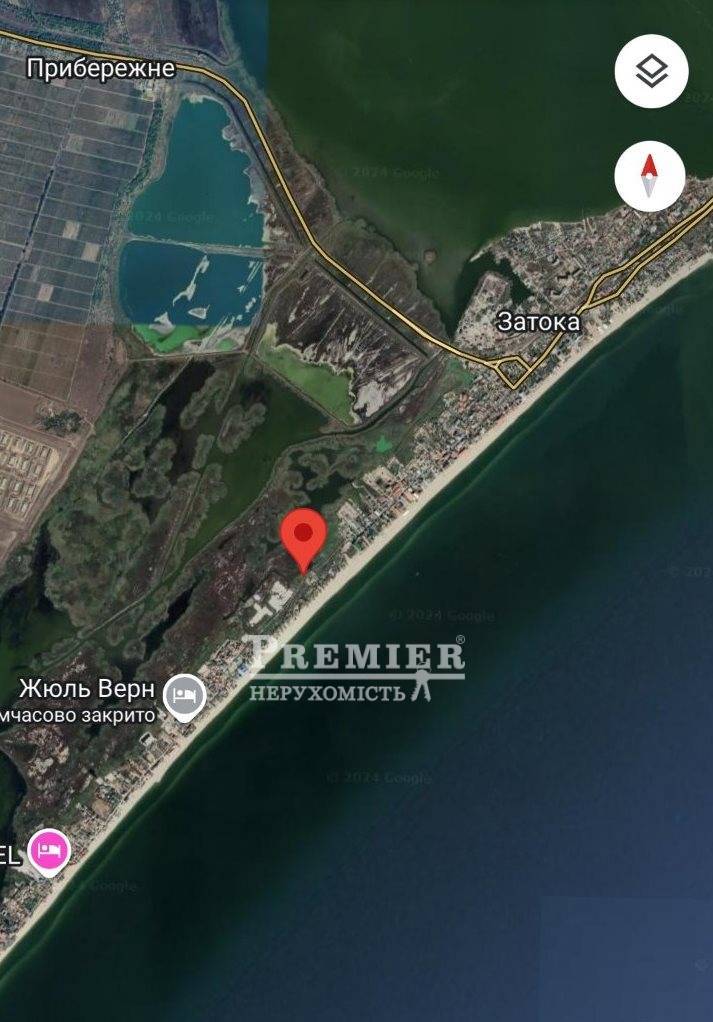Open the Жюль Верн hotel marker

point(184,696)
